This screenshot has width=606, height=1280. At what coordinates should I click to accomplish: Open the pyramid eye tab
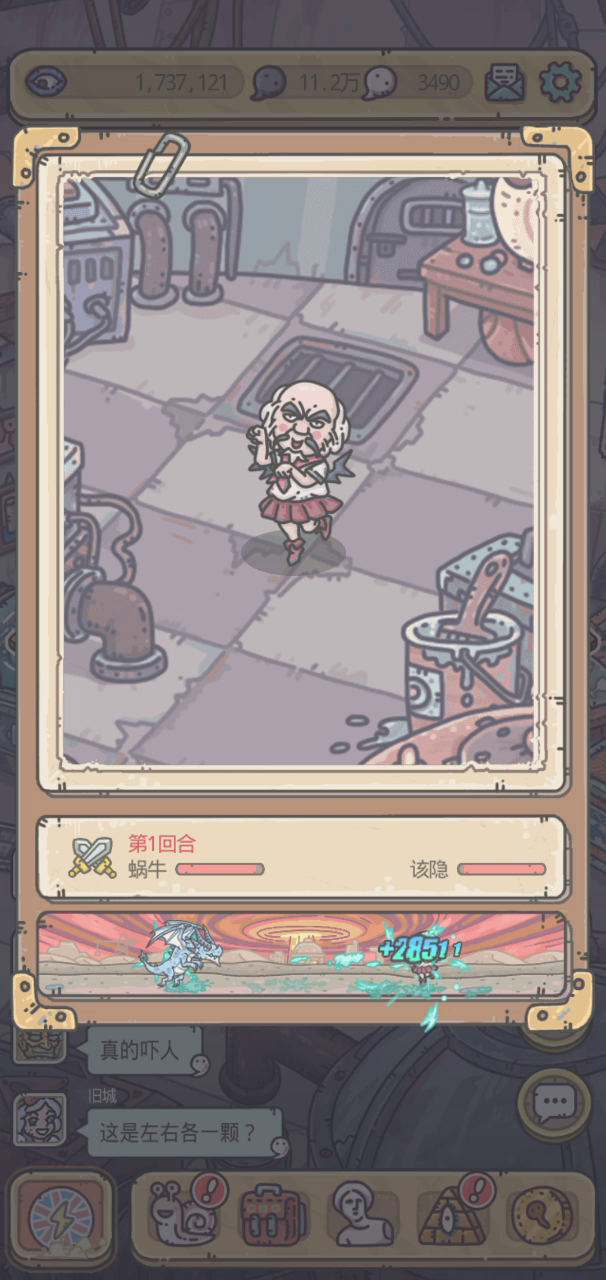(x=451, y=1215)
